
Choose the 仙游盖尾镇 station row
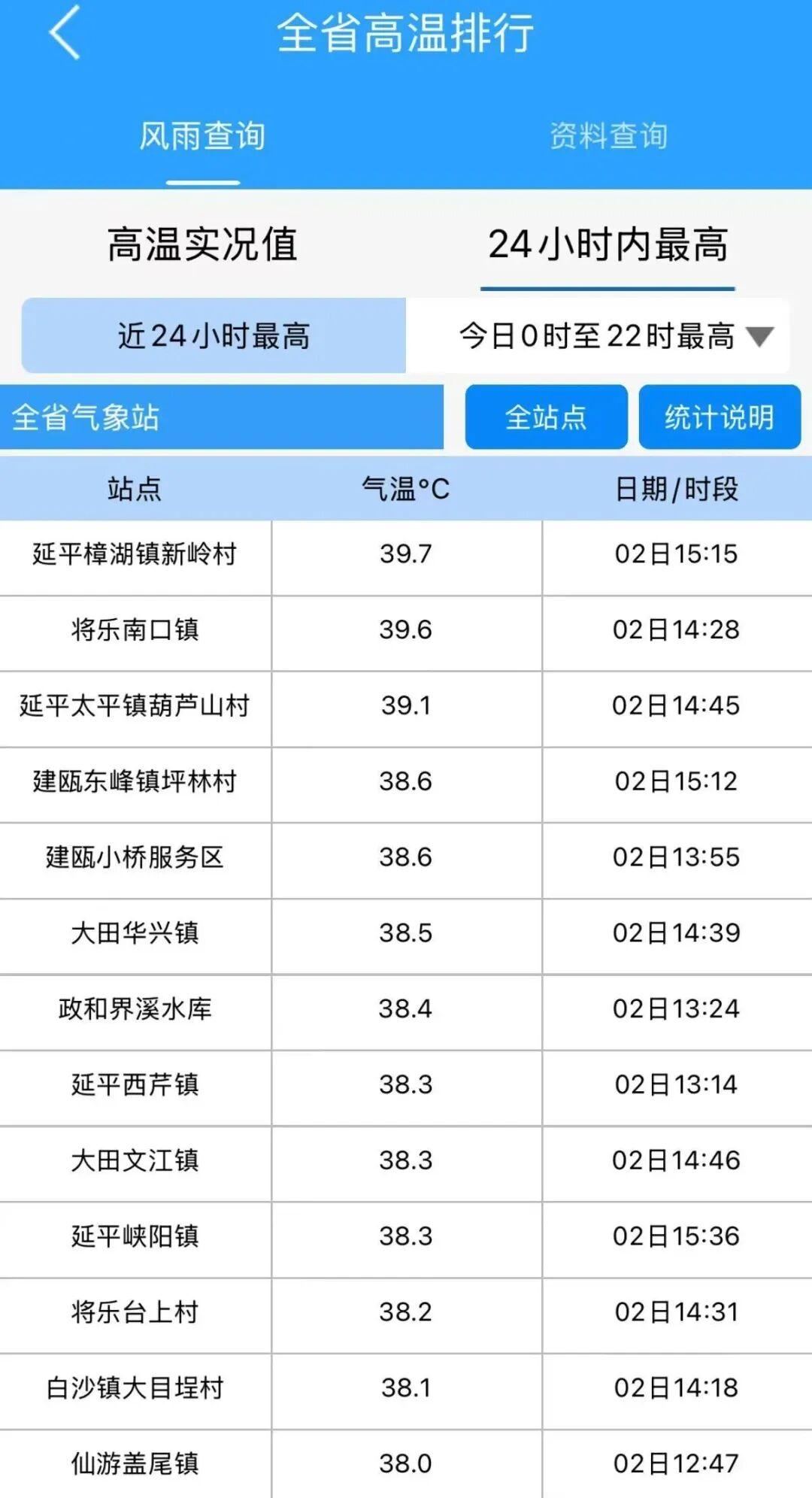pos(135,1461)
